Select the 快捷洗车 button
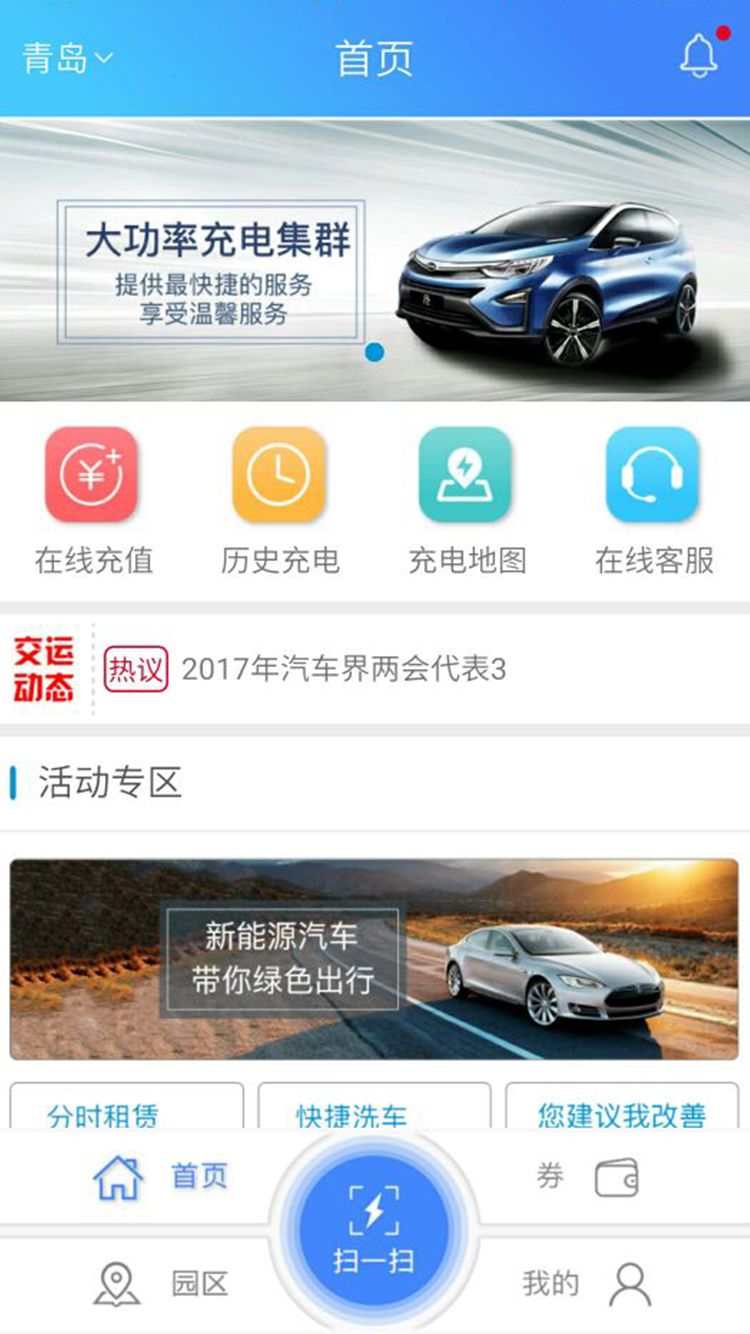This screenshot has height=1334, width=750. 374,1108
